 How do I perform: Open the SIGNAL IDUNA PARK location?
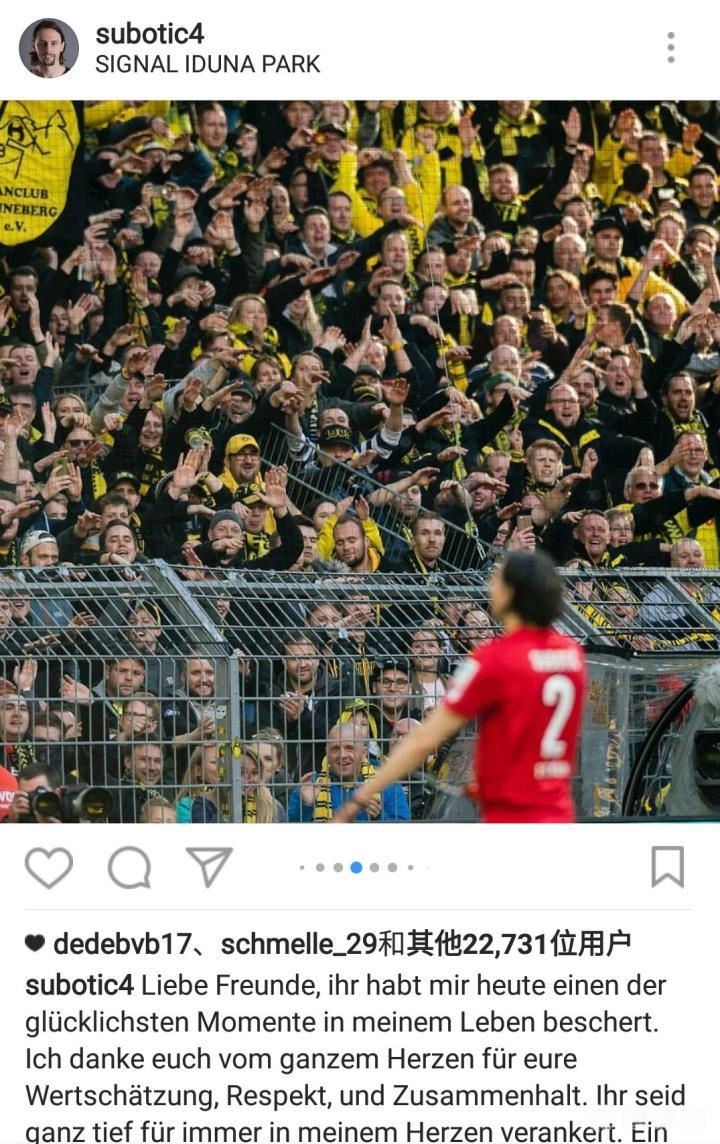pos(208,64)
